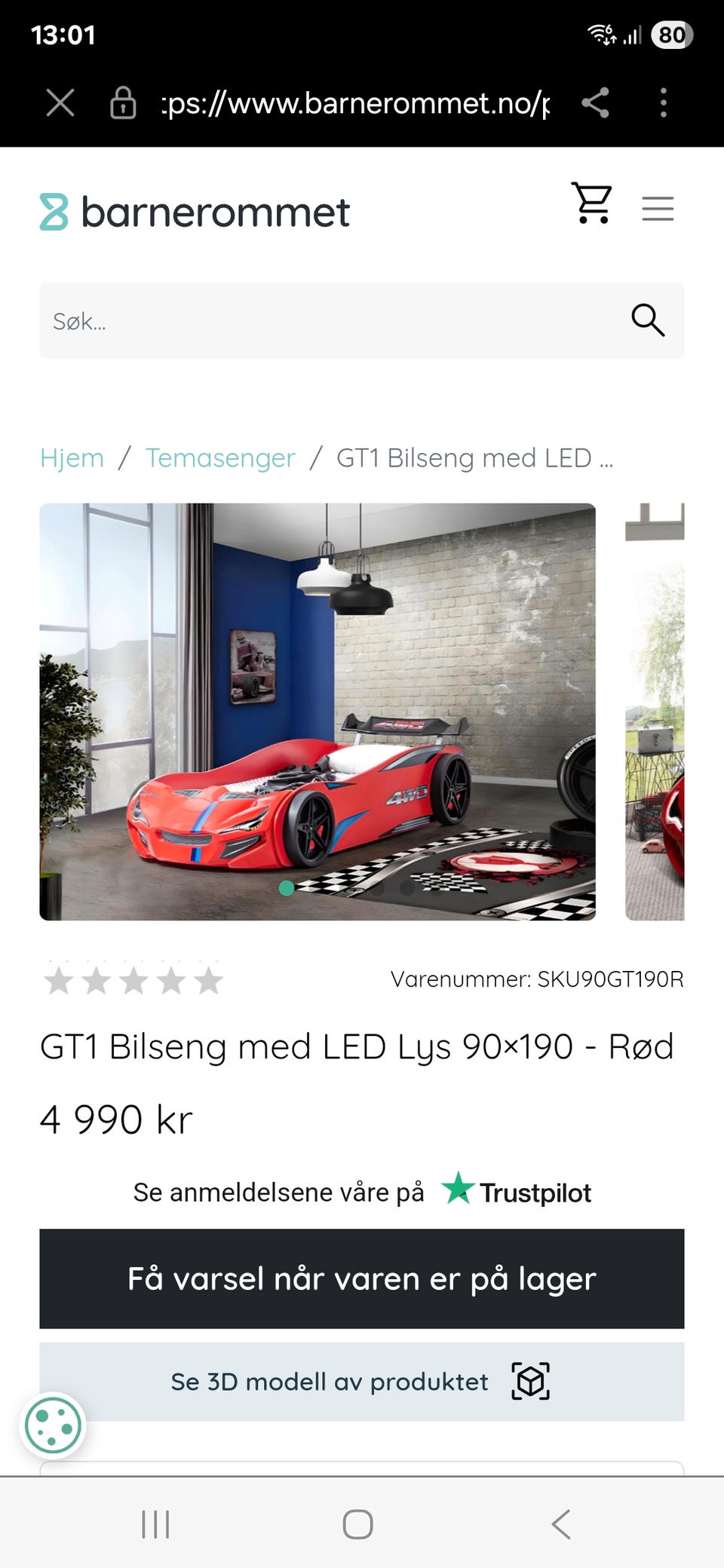Go to Hjem in the breadcrumb

click(72, 458)
